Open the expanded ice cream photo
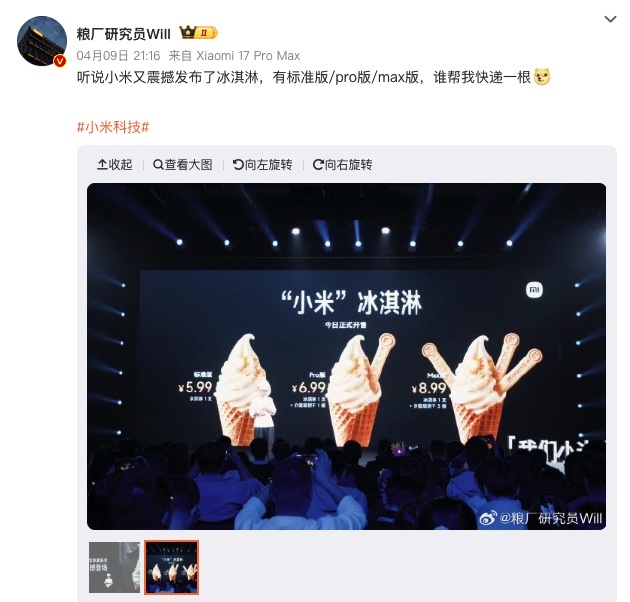This screenshot has width=630, height=602. point(346,355)
